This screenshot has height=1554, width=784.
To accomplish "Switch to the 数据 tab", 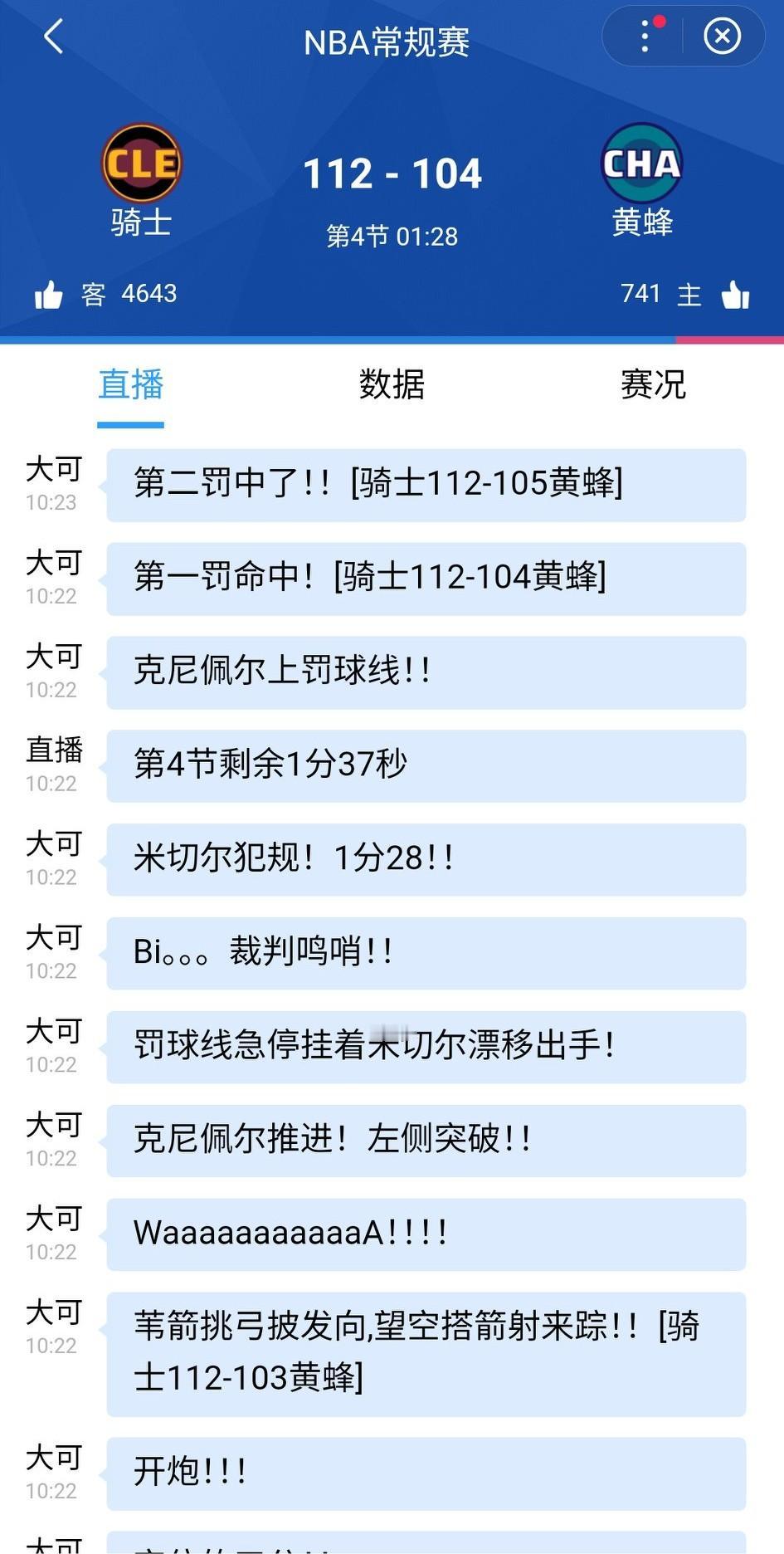I will pyautogui.click(x=391, y=384).
